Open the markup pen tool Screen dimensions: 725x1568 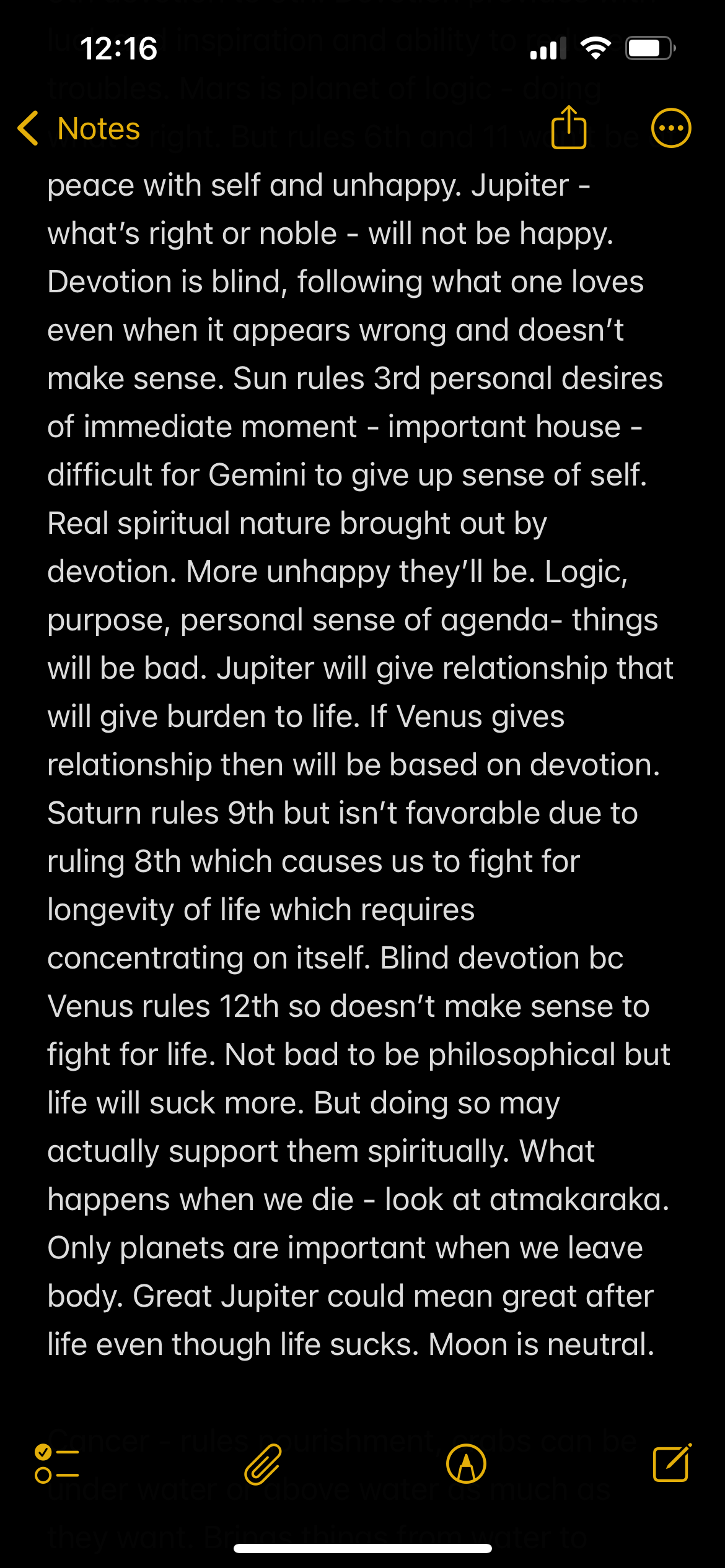[x=466, y=1464]
